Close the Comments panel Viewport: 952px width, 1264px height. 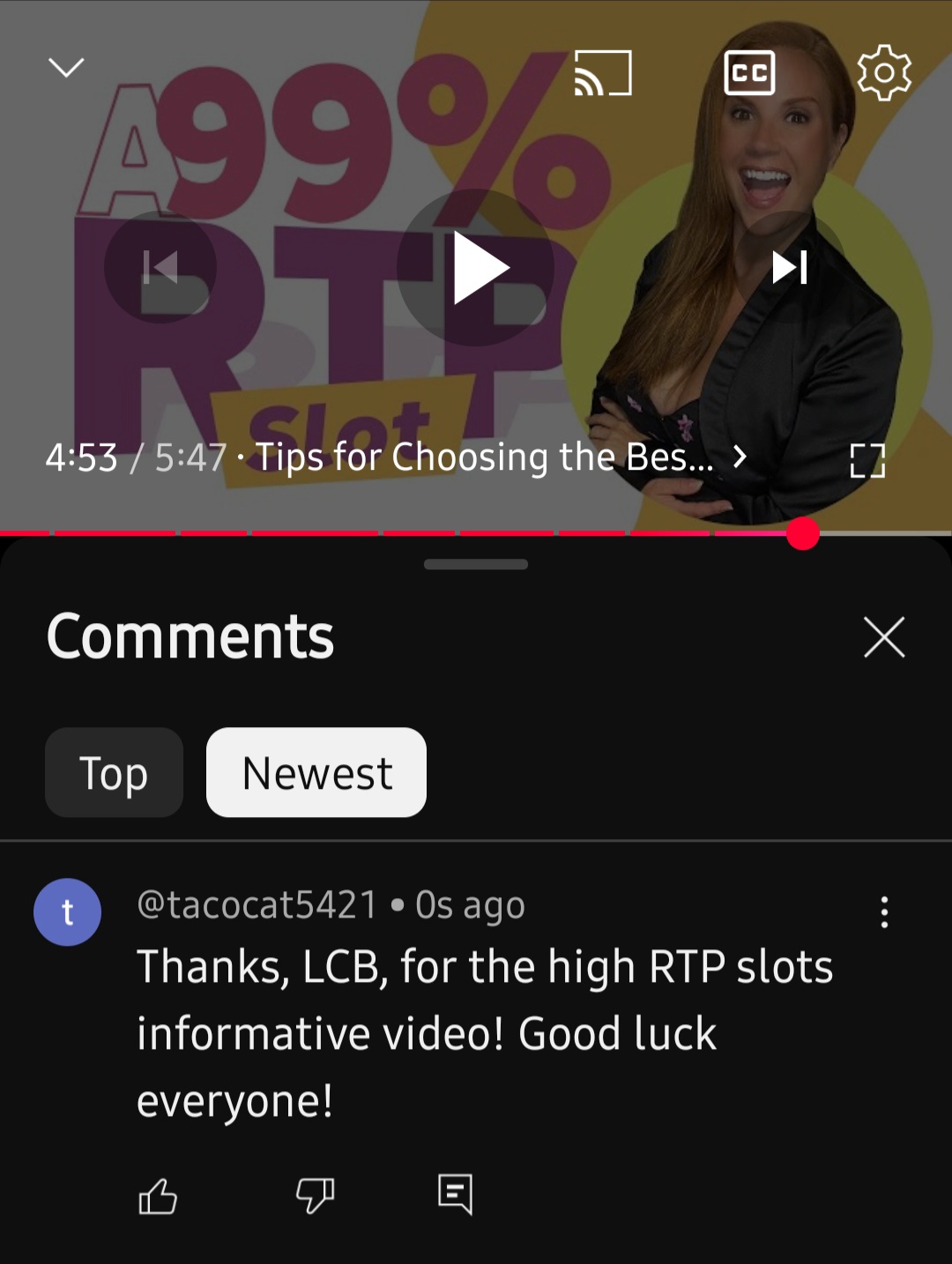884,637
